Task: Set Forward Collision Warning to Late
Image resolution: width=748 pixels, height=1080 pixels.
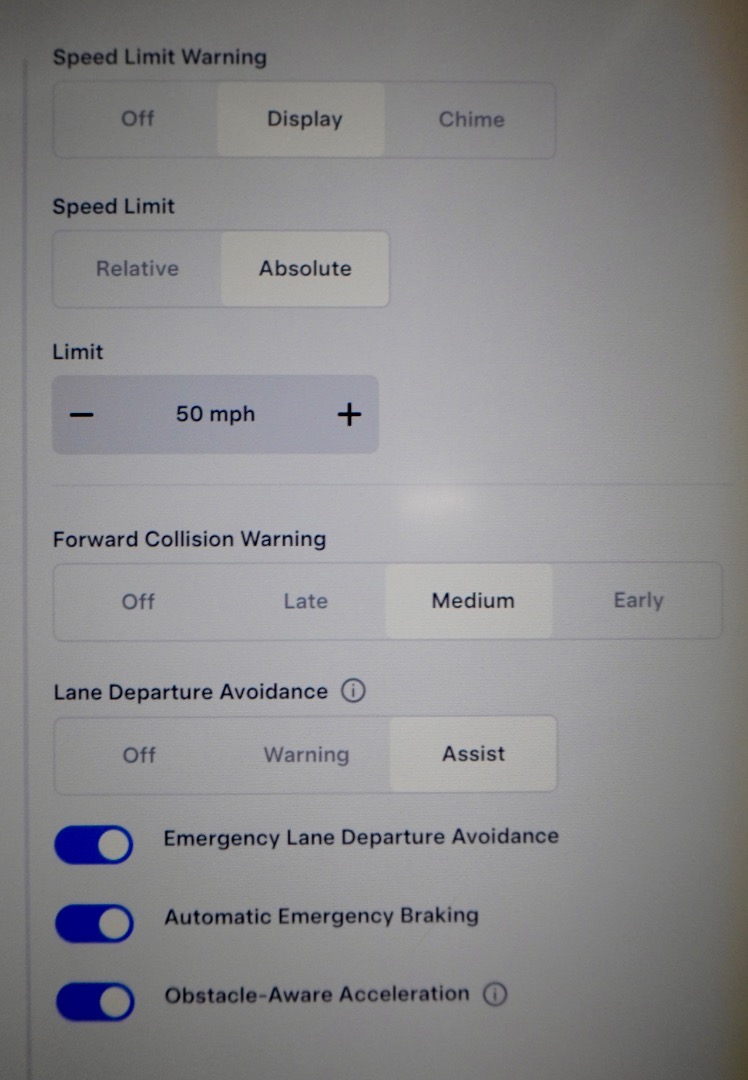Action: pos(305,601)
